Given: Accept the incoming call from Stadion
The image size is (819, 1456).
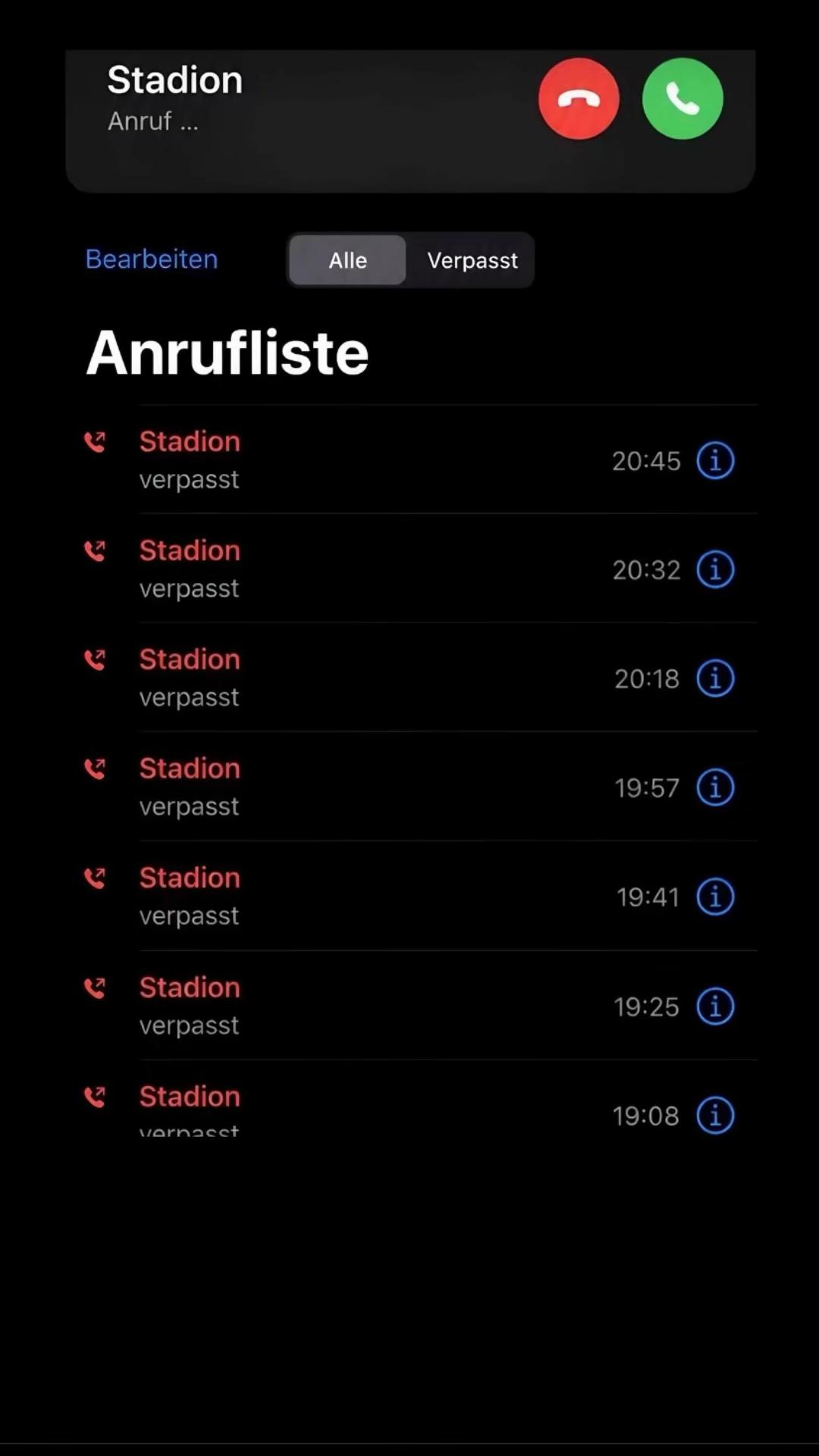Looking at the screenshot, I should coord(682,99).
